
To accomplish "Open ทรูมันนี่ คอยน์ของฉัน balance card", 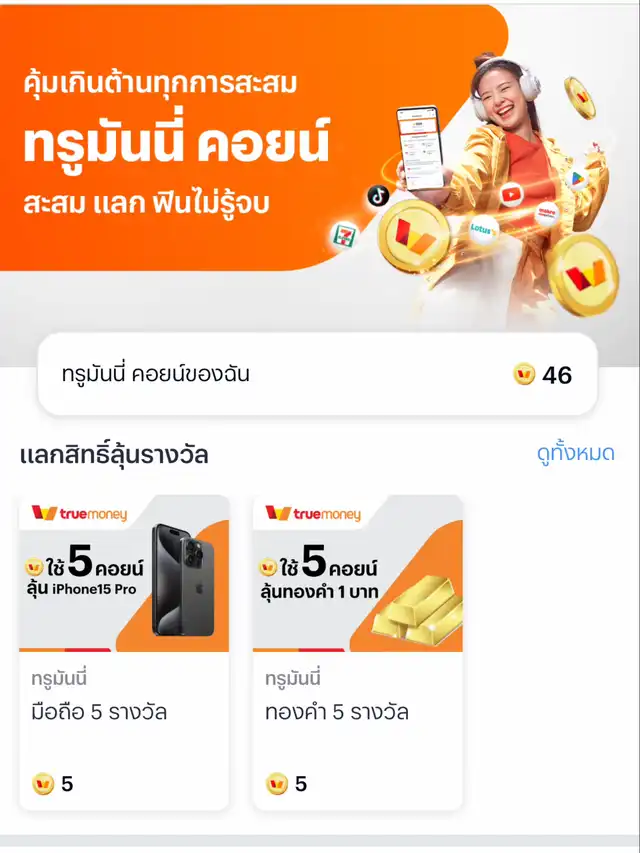I will 317,375.
